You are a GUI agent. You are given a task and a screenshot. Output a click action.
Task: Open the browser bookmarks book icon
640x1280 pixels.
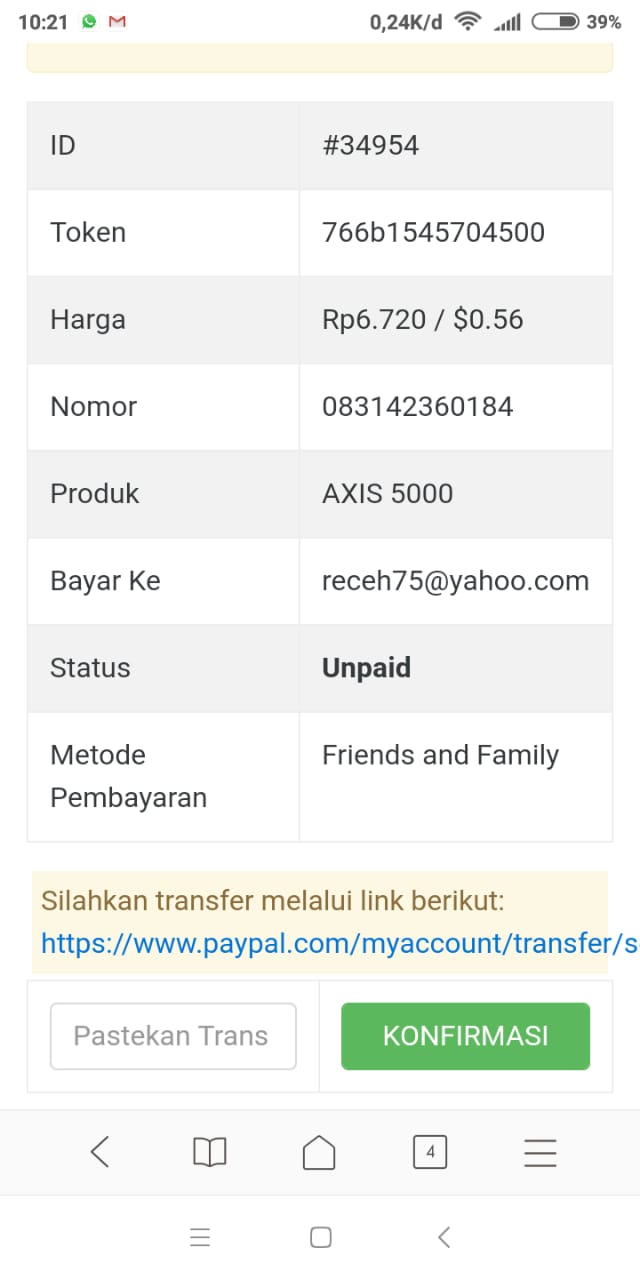(210, 1153)
